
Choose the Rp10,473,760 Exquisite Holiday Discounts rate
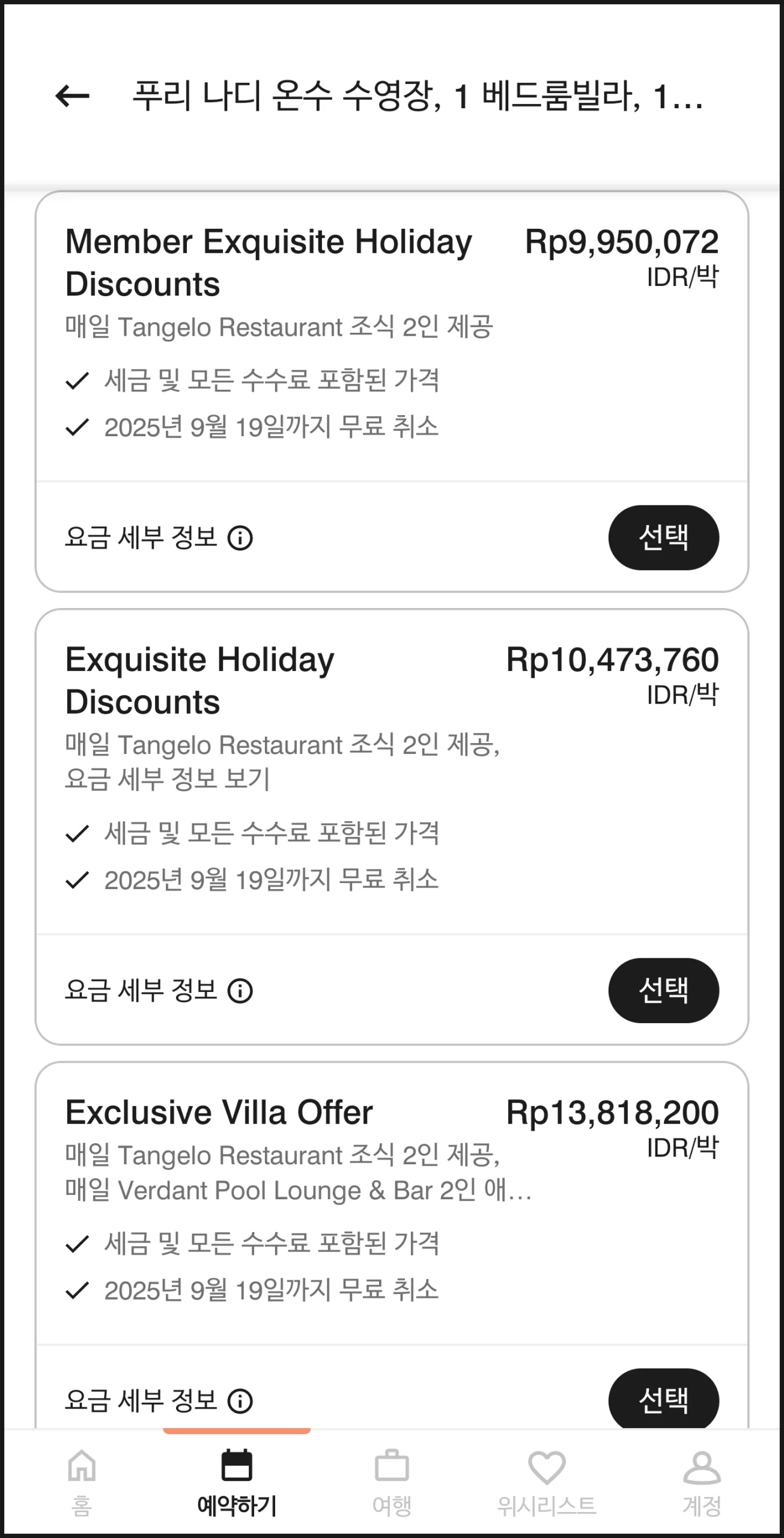click(663, 990)
